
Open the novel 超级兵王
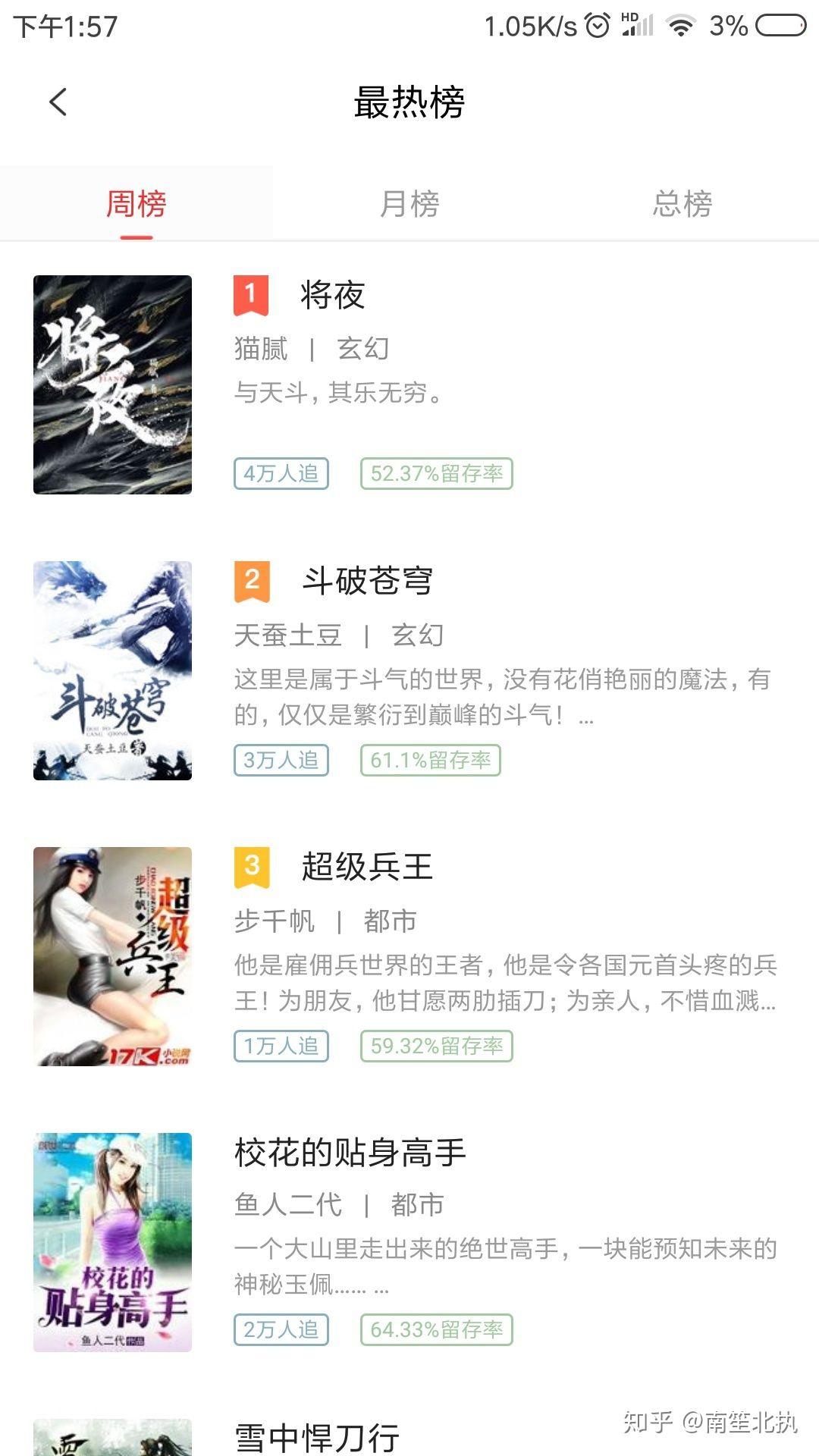[367, 867]
